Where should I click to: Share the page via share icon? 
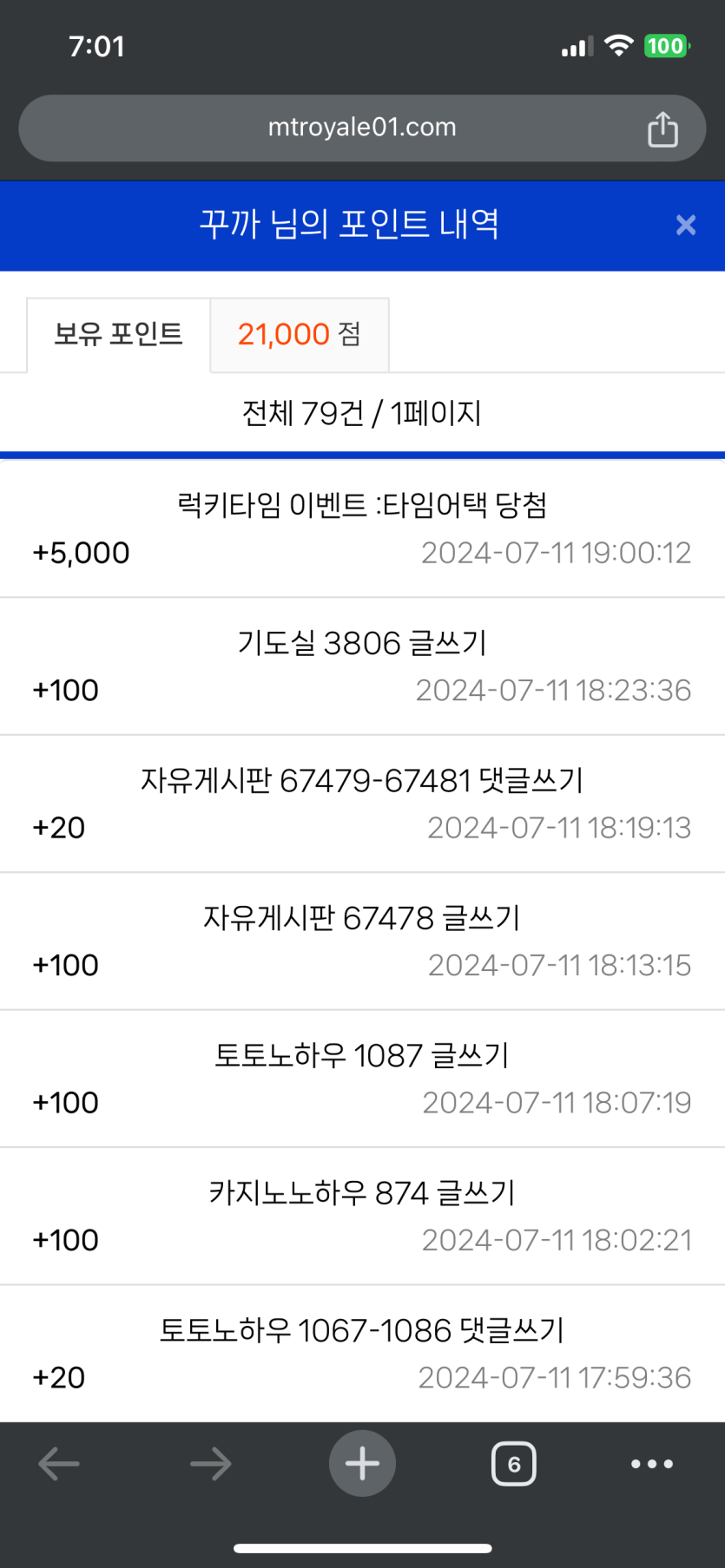point(662,129)
